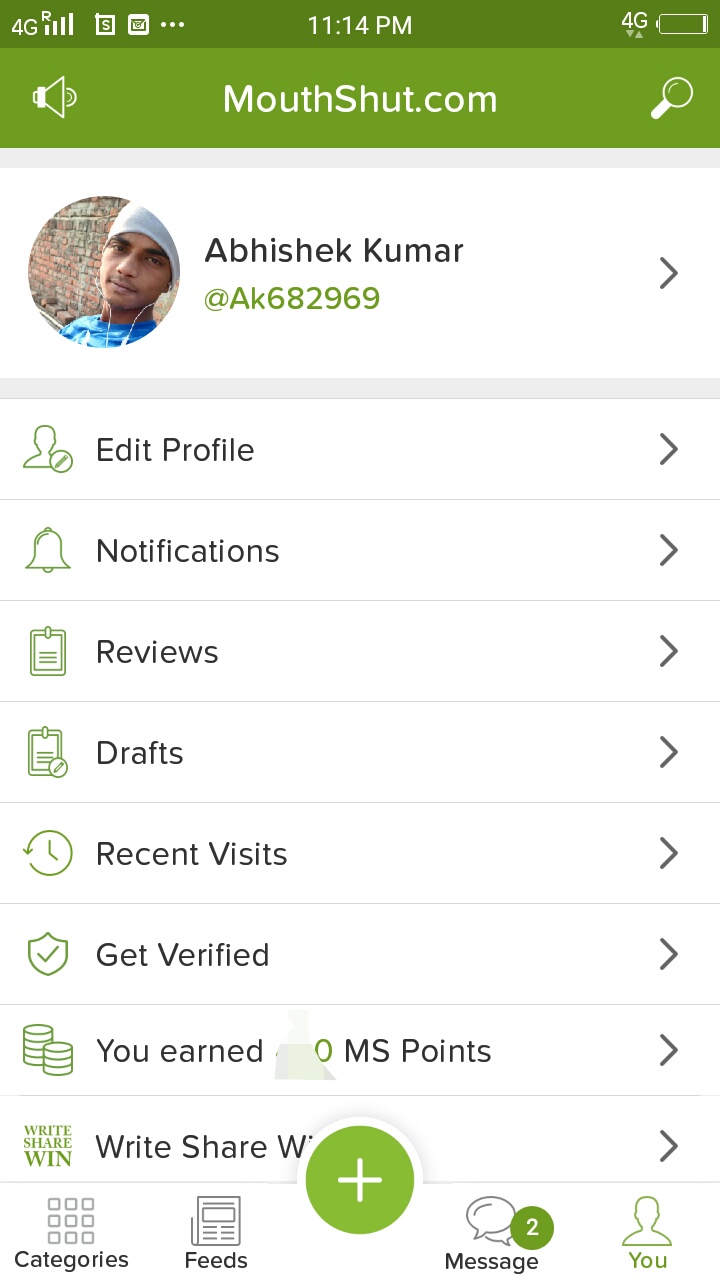
Task: Select Get Verified
Action: click(360, 955)
